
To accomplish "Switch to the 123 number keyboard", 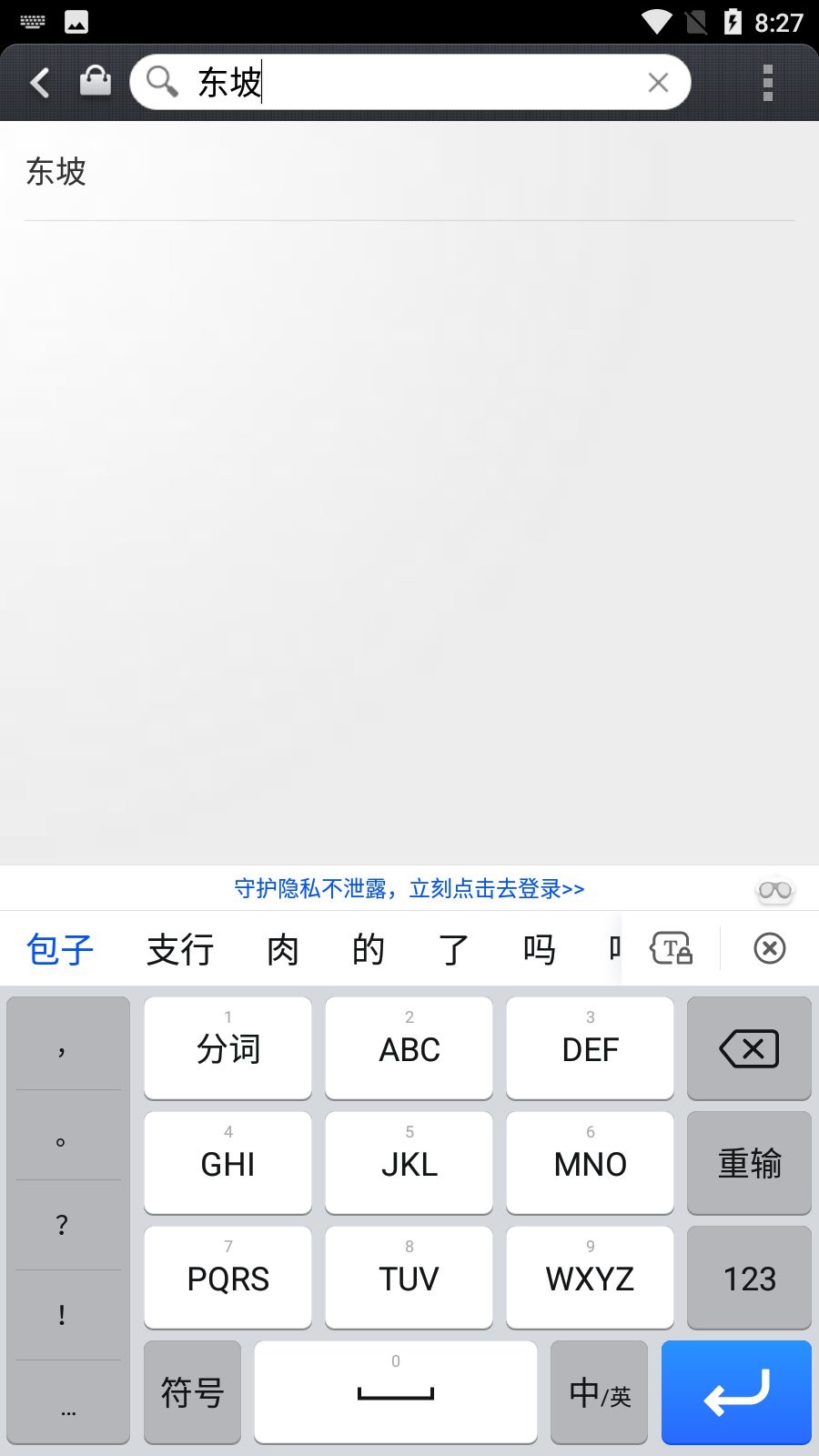I will pyautogui.click(x=749, y=1278).
